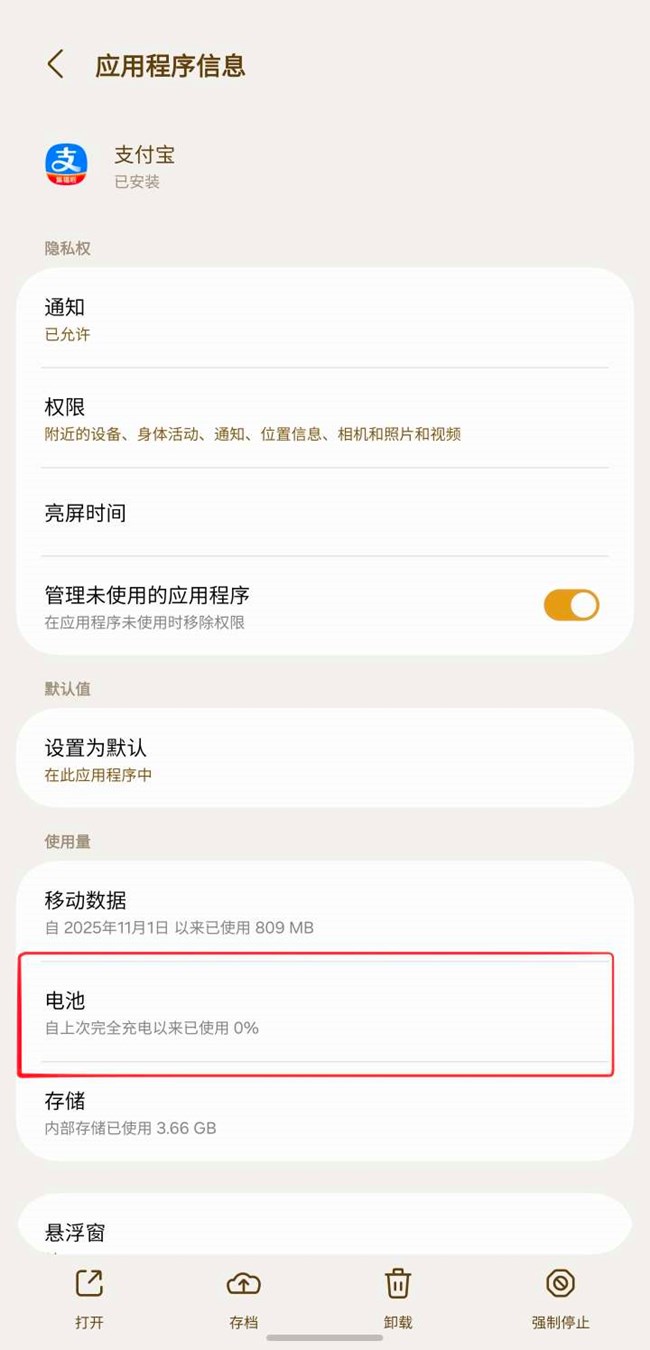Open 亮屏时间 details

click(x=325, y=513)
